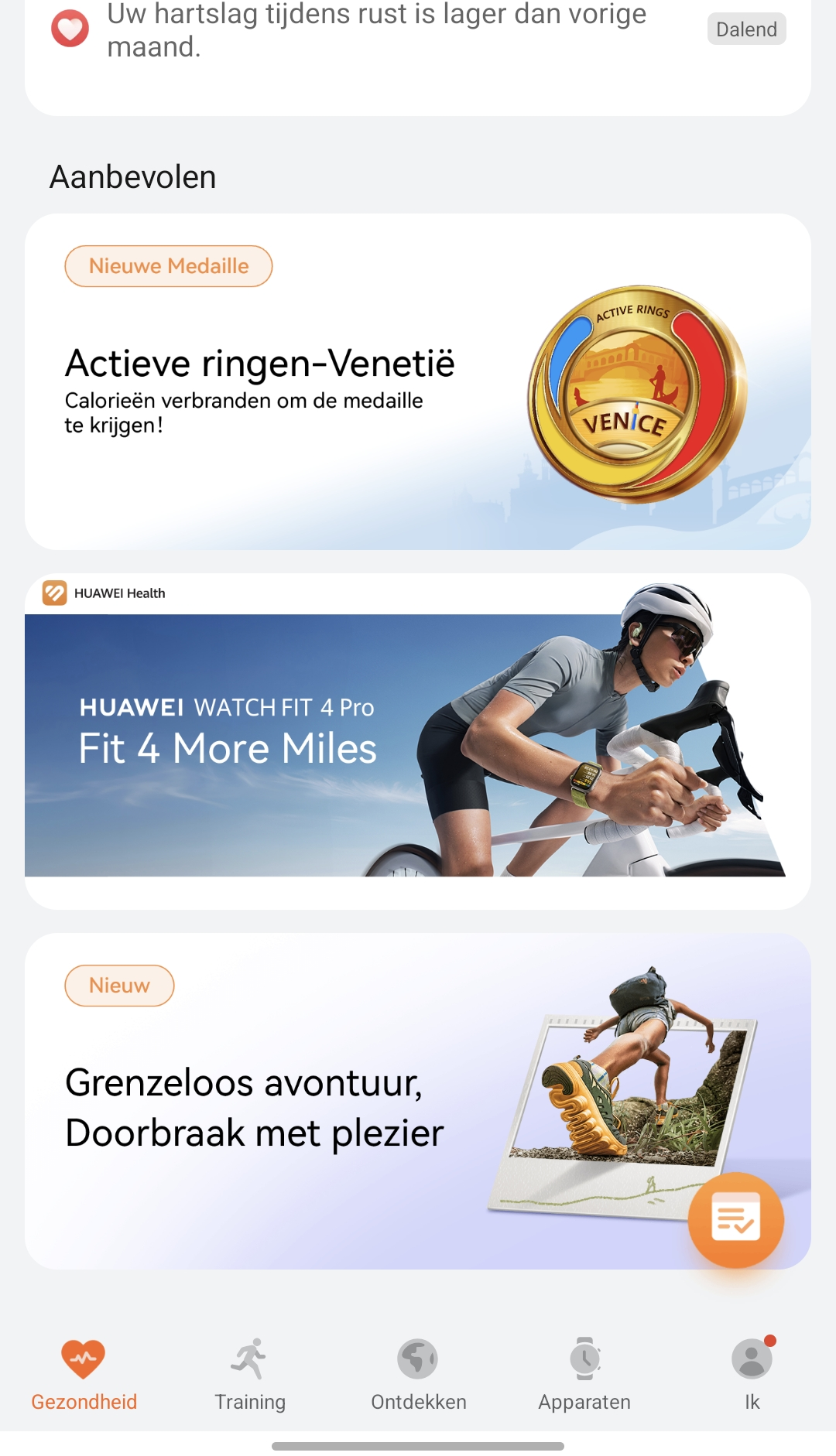This screenshot has width=836, height=1456.
Task: Open the HUAWEI WATCH FIT 4 Pro banner
Action: 418,740
